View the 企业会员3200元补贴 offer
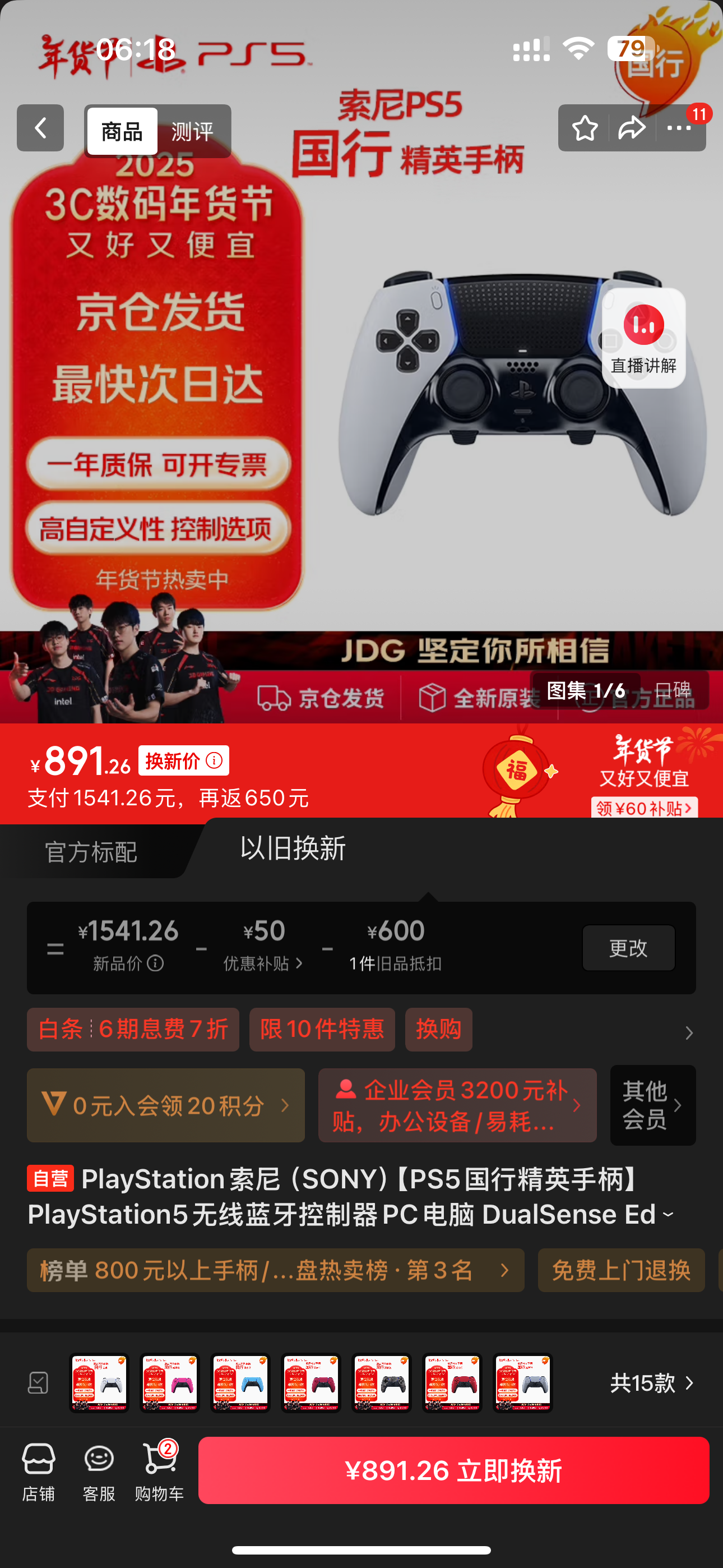The height and width of the screenshot is (1568, 723). (x=456, y=1105)
